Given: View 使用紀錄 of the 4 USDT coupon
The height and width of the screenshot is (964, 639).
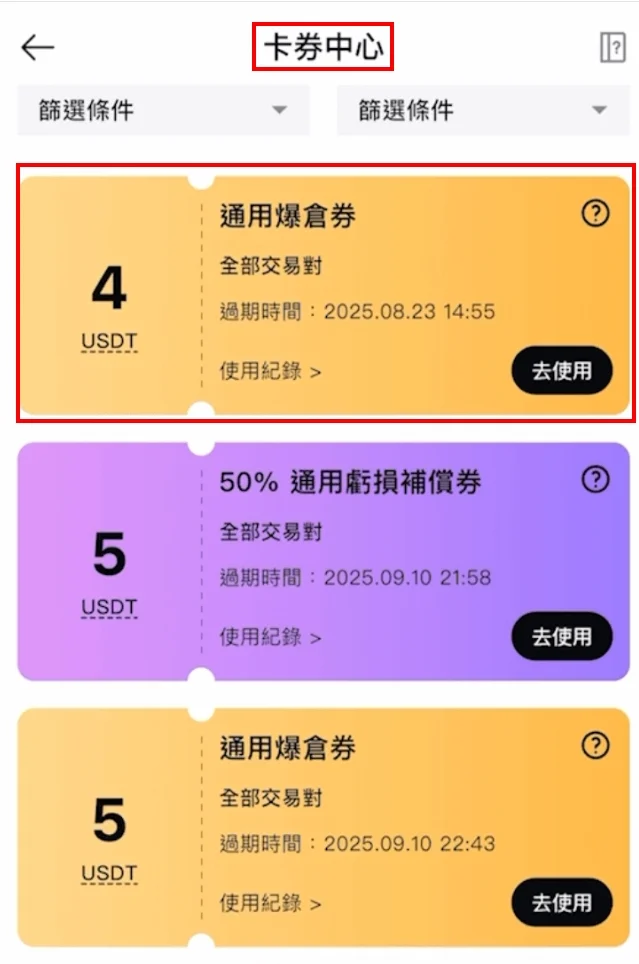Looking at the screenshot, I should [x=270, y=372].
